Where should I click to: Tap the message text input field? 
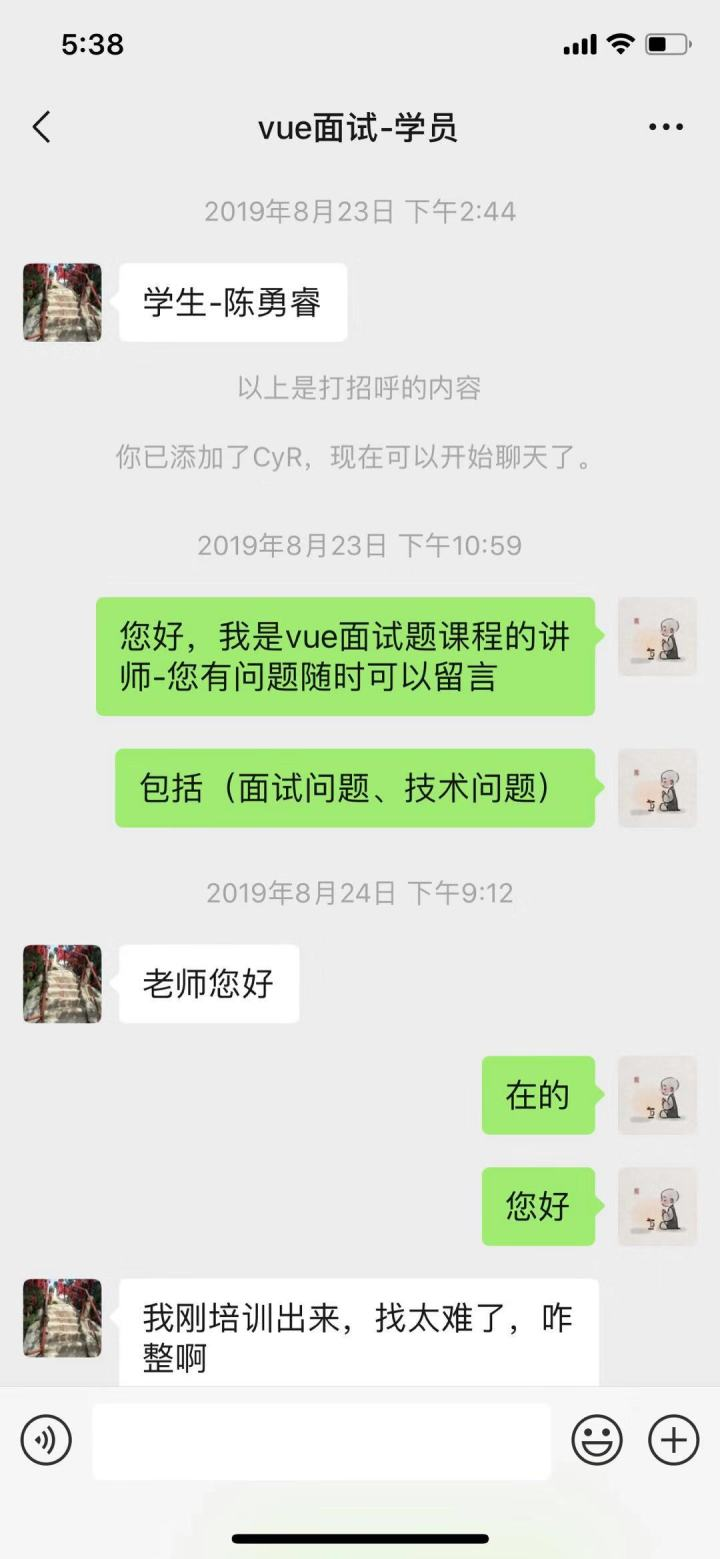321,1440
